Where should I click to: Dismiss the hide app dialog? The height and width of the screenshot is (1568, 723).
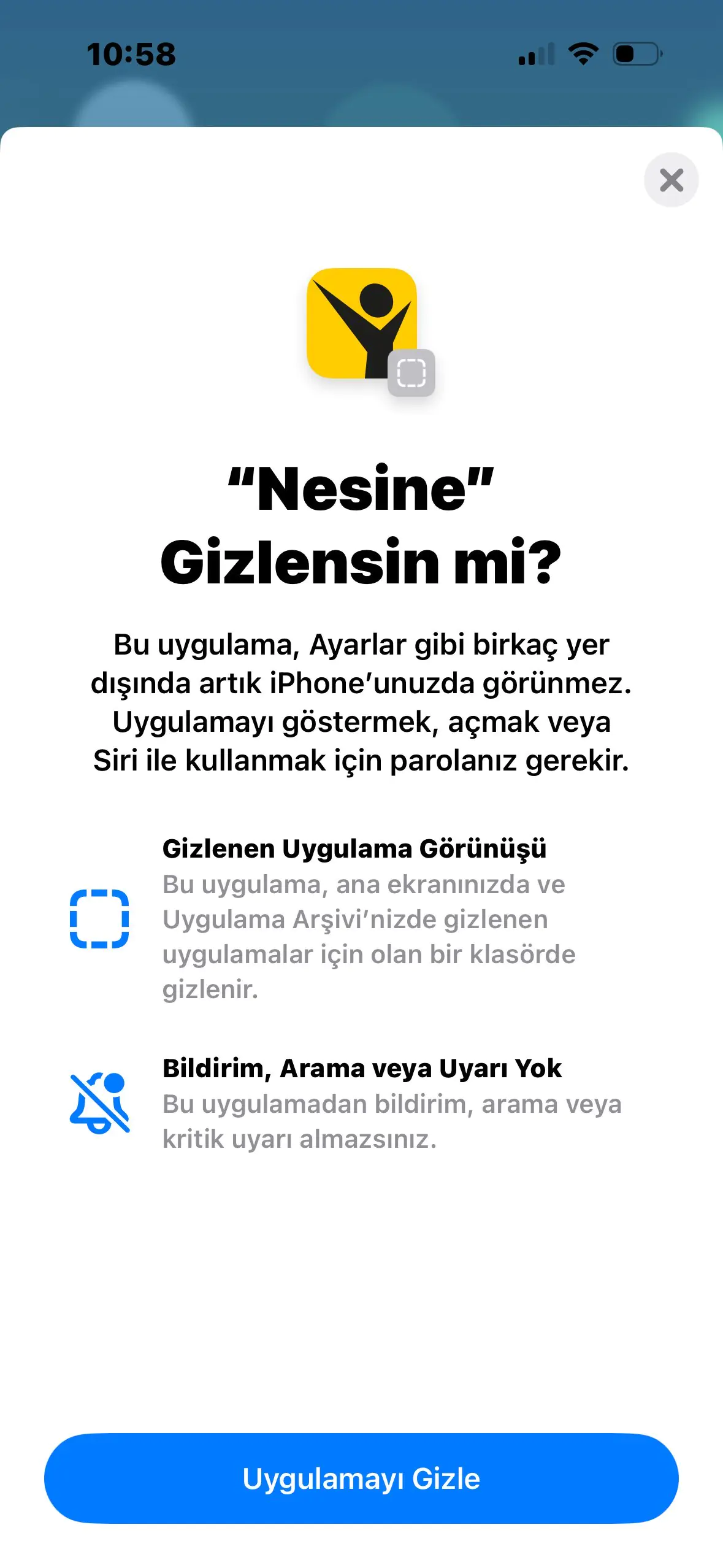pos(671,180)
